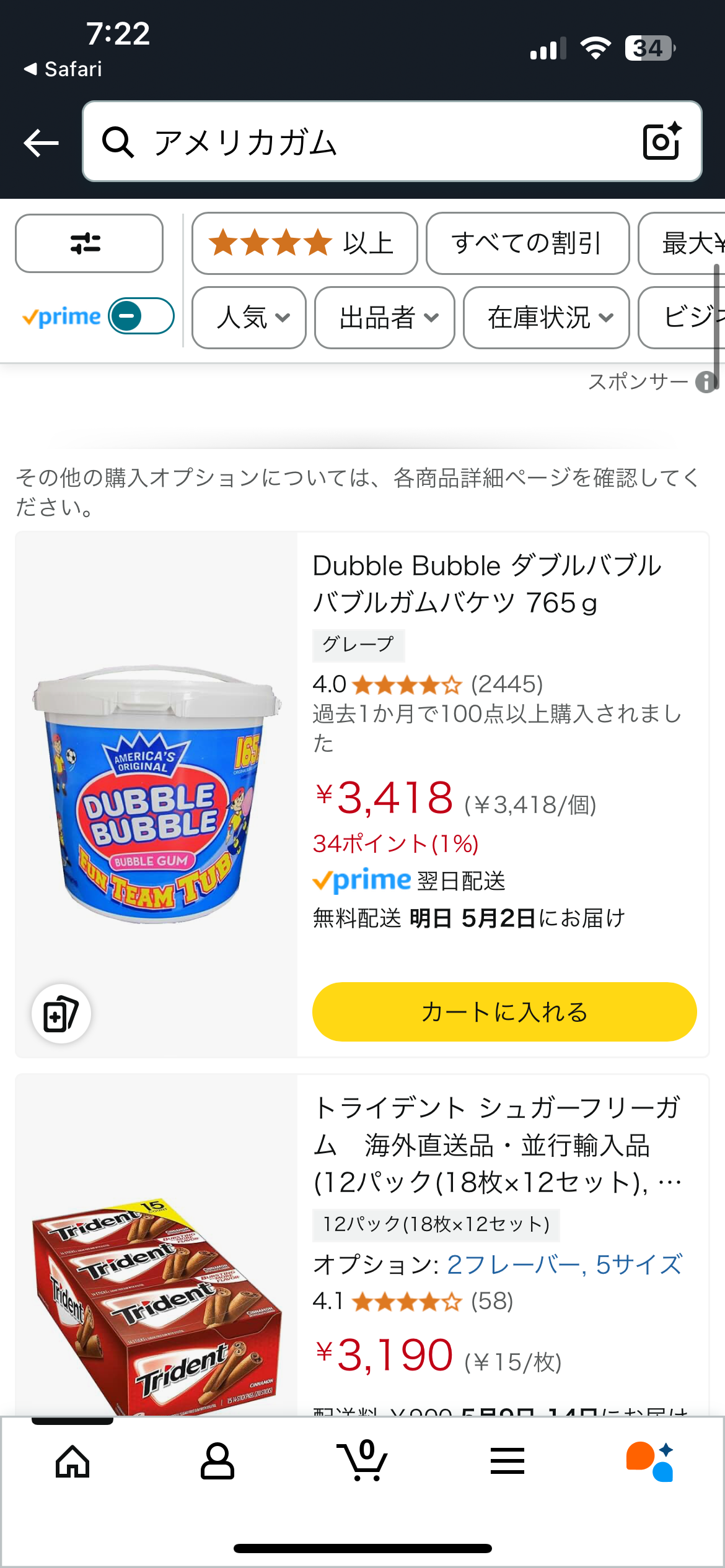Viewport: 725px width, 1568px height.
Task: Go back using the arrow beside search
Action: click(41, 143)
